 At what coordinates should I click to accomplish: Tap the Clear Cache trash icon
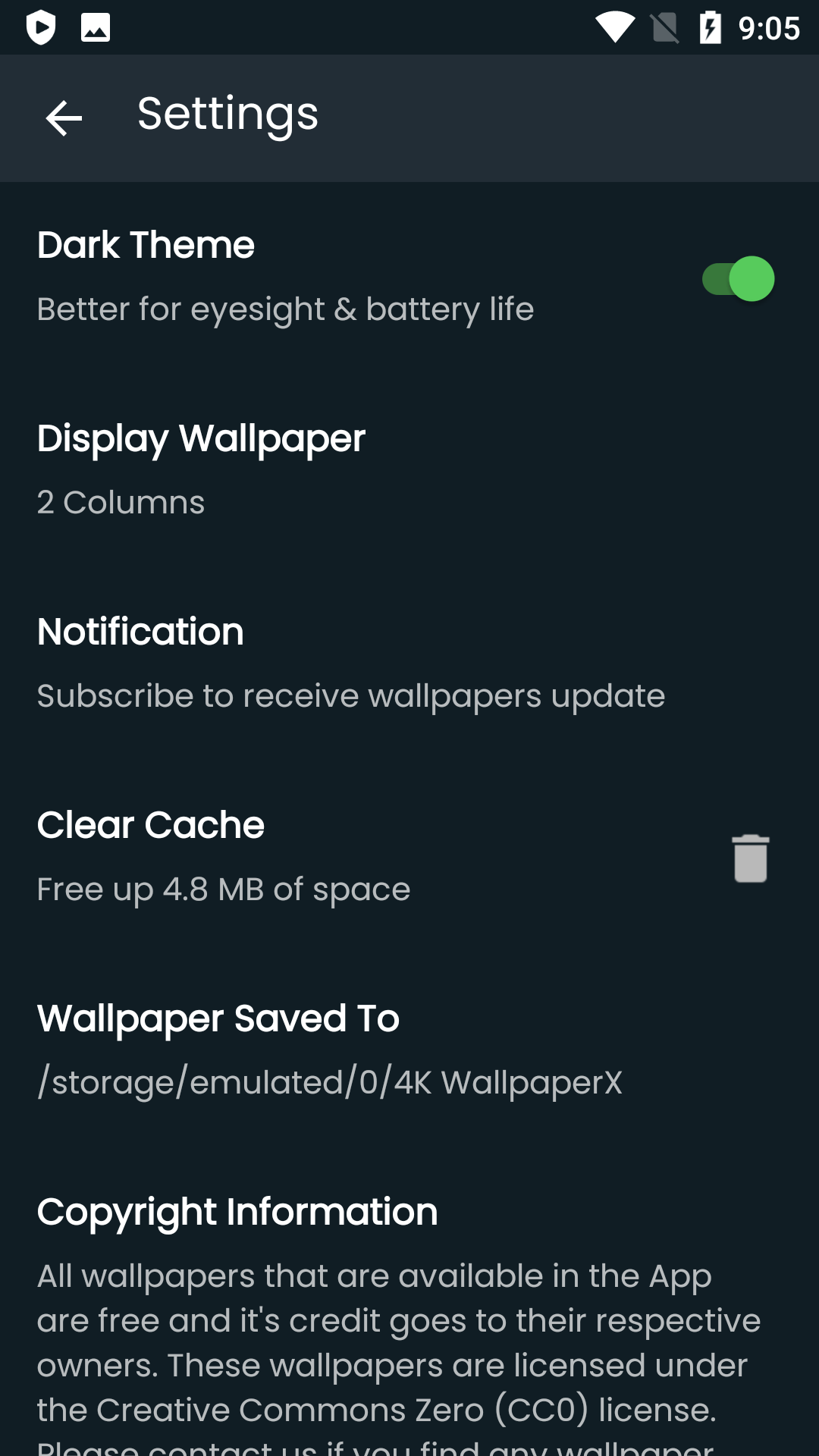[x=750, y=858]
